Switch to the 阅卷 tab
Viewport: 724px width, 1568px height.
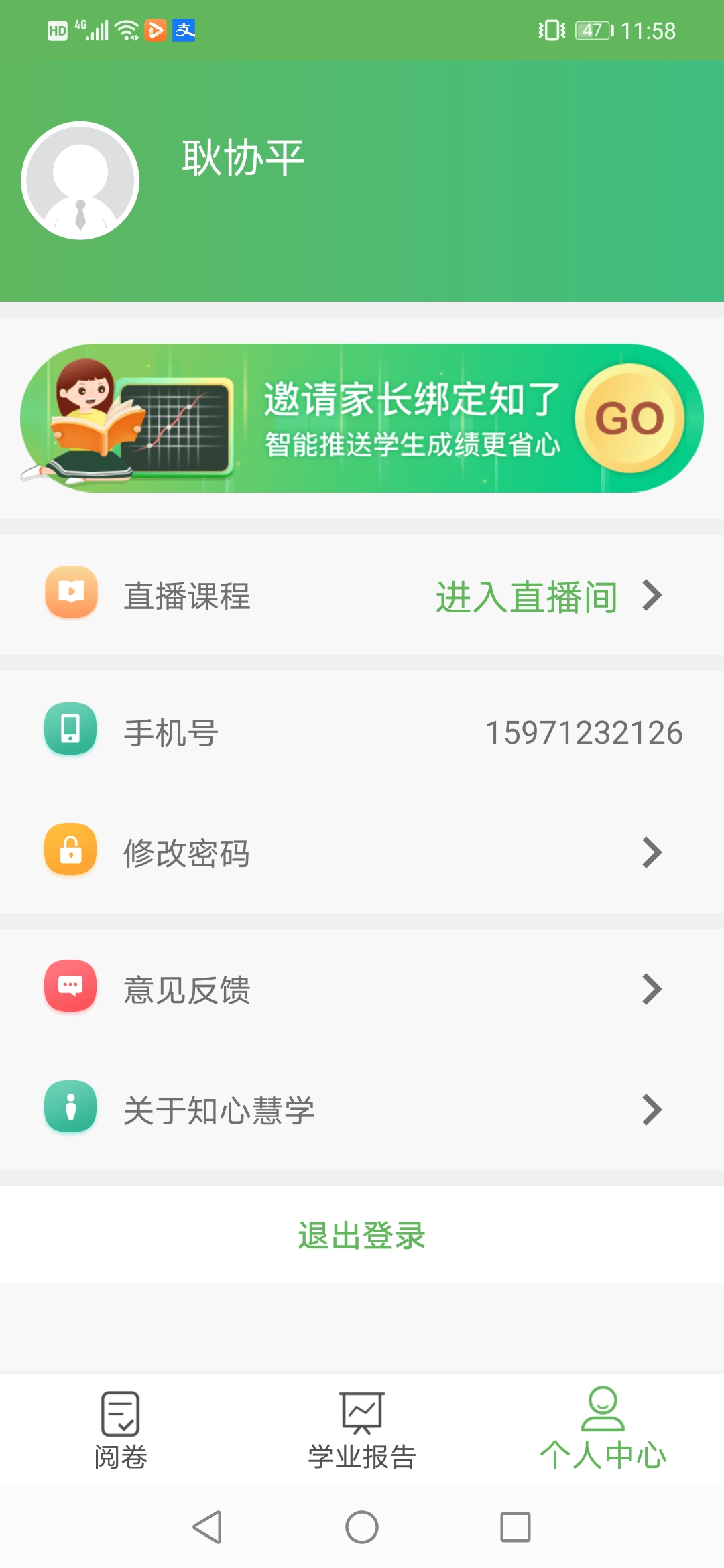point(121,1429)
